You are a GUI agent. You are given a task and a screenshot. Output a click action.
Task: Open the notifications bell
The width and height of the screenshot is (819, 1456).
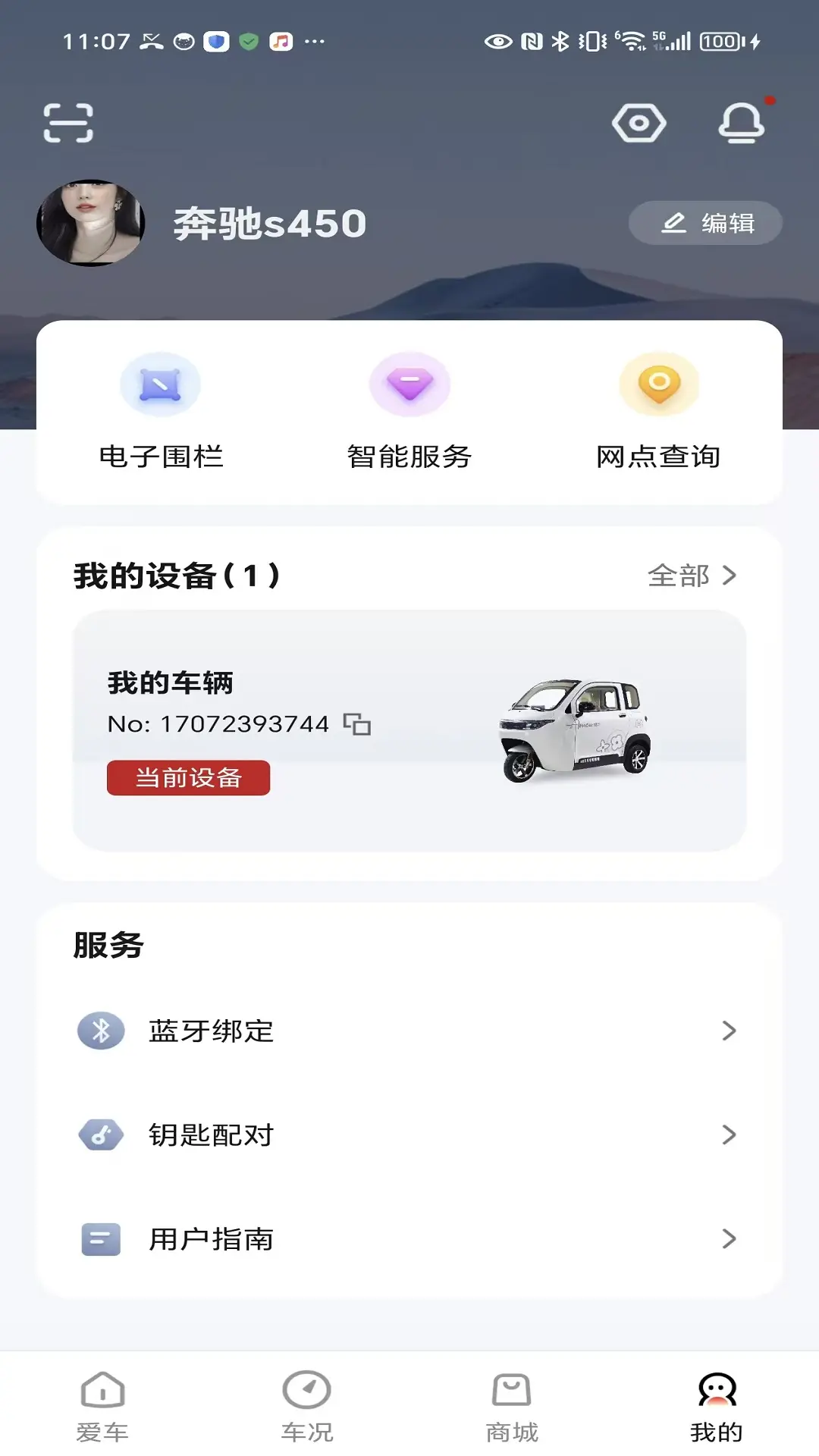(741, 123)
